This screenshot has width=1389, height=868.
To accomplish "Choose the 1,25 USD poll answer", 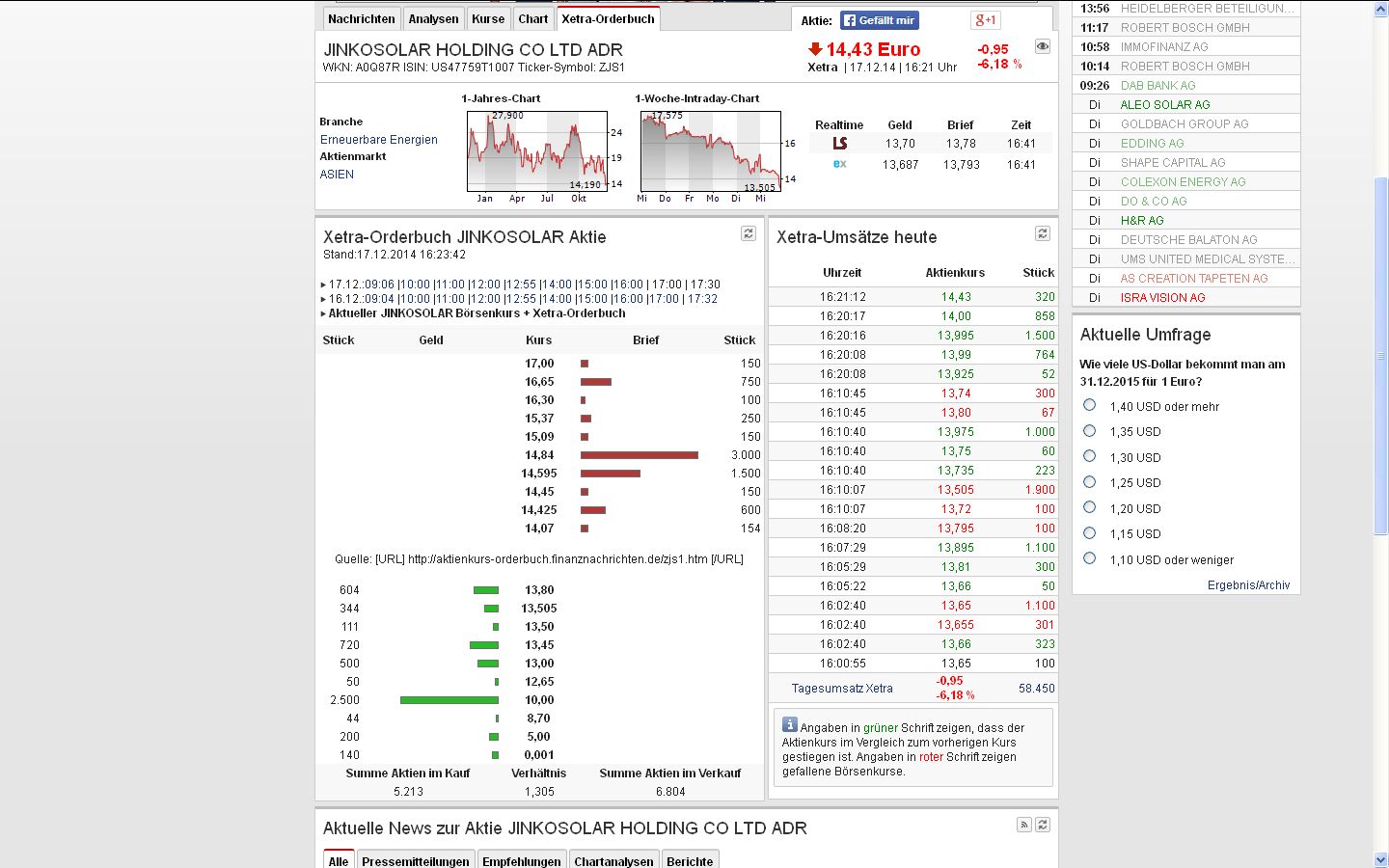I will pos(1089,482).
